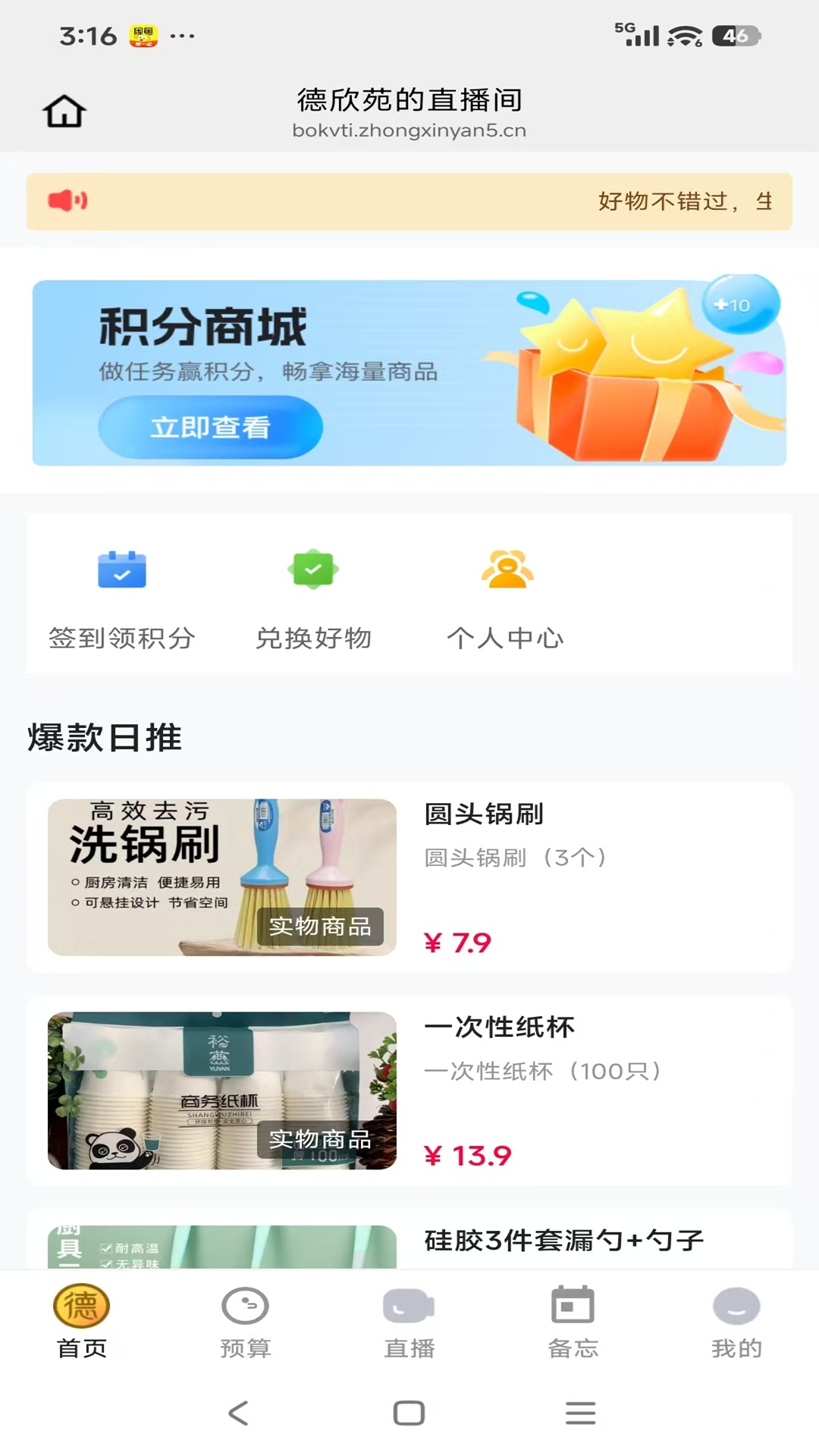Tap the 圆头锅刷 product title
819x1456 pixels.
pos(483,814)
